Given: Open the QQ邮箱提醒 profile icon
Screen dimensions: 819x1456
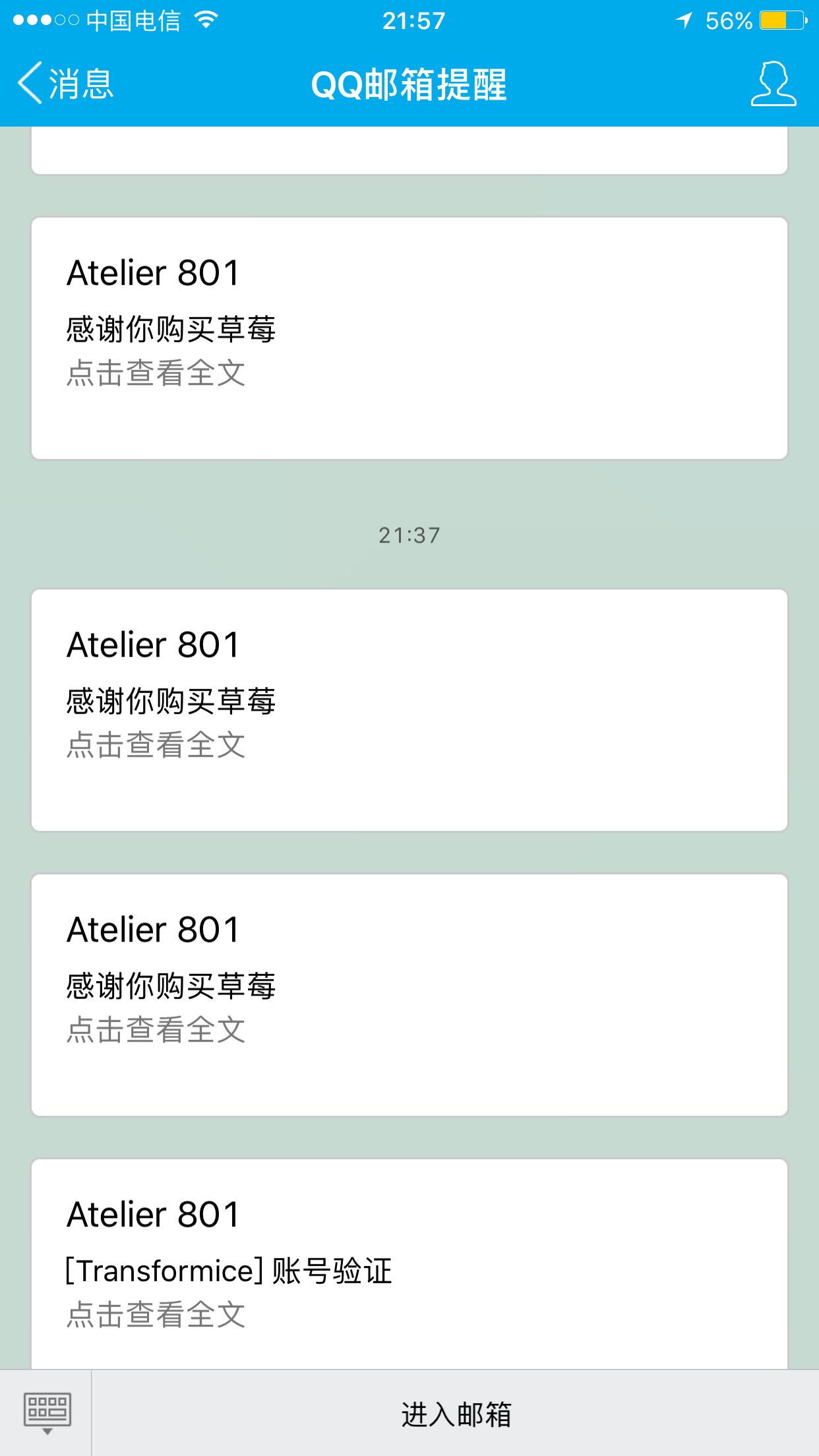Looking at the screenshot, I should pyautogui.click(x=773, y=84).
